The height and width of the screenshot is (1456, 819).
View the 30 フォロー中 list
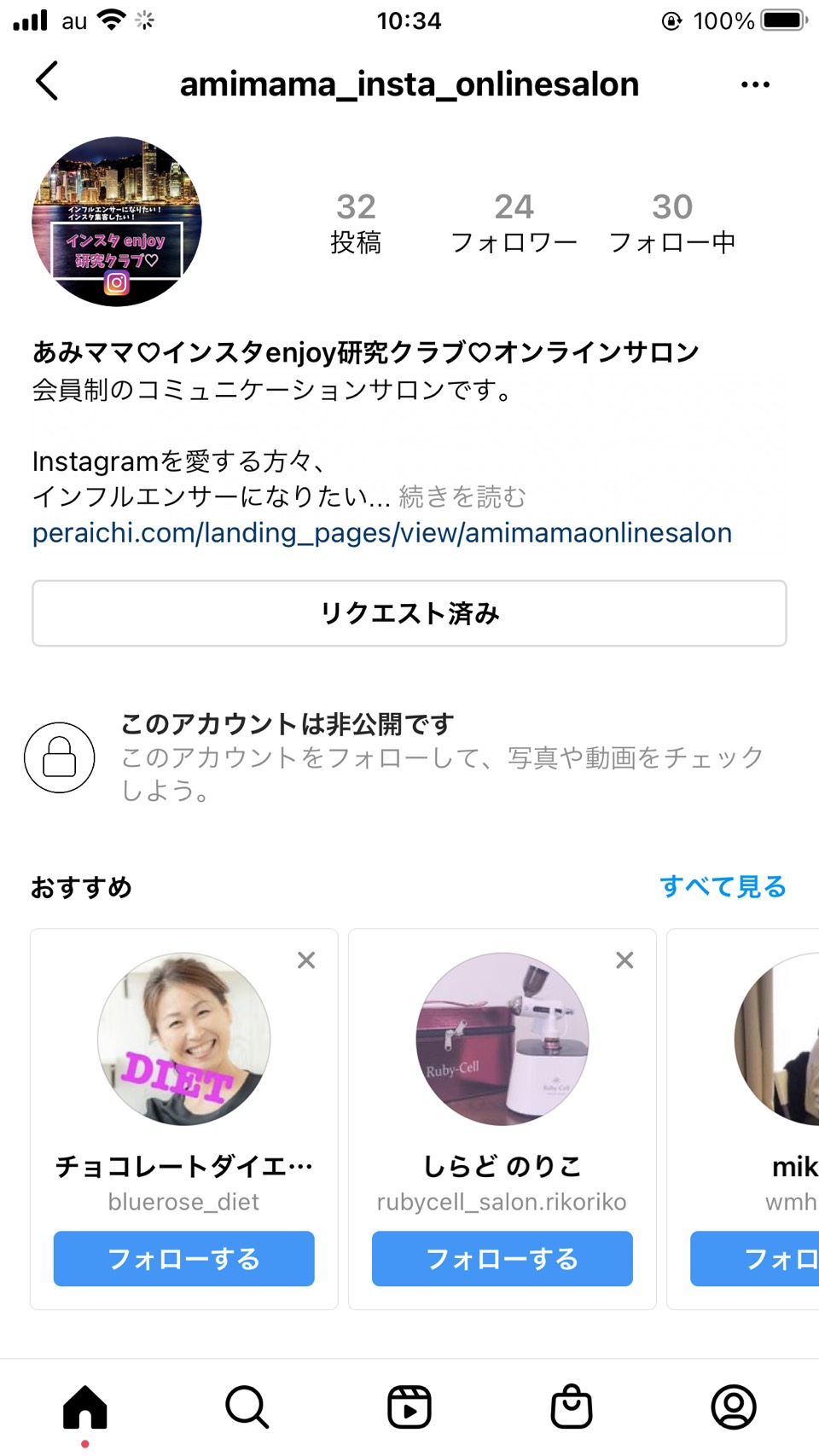[672, 223]
